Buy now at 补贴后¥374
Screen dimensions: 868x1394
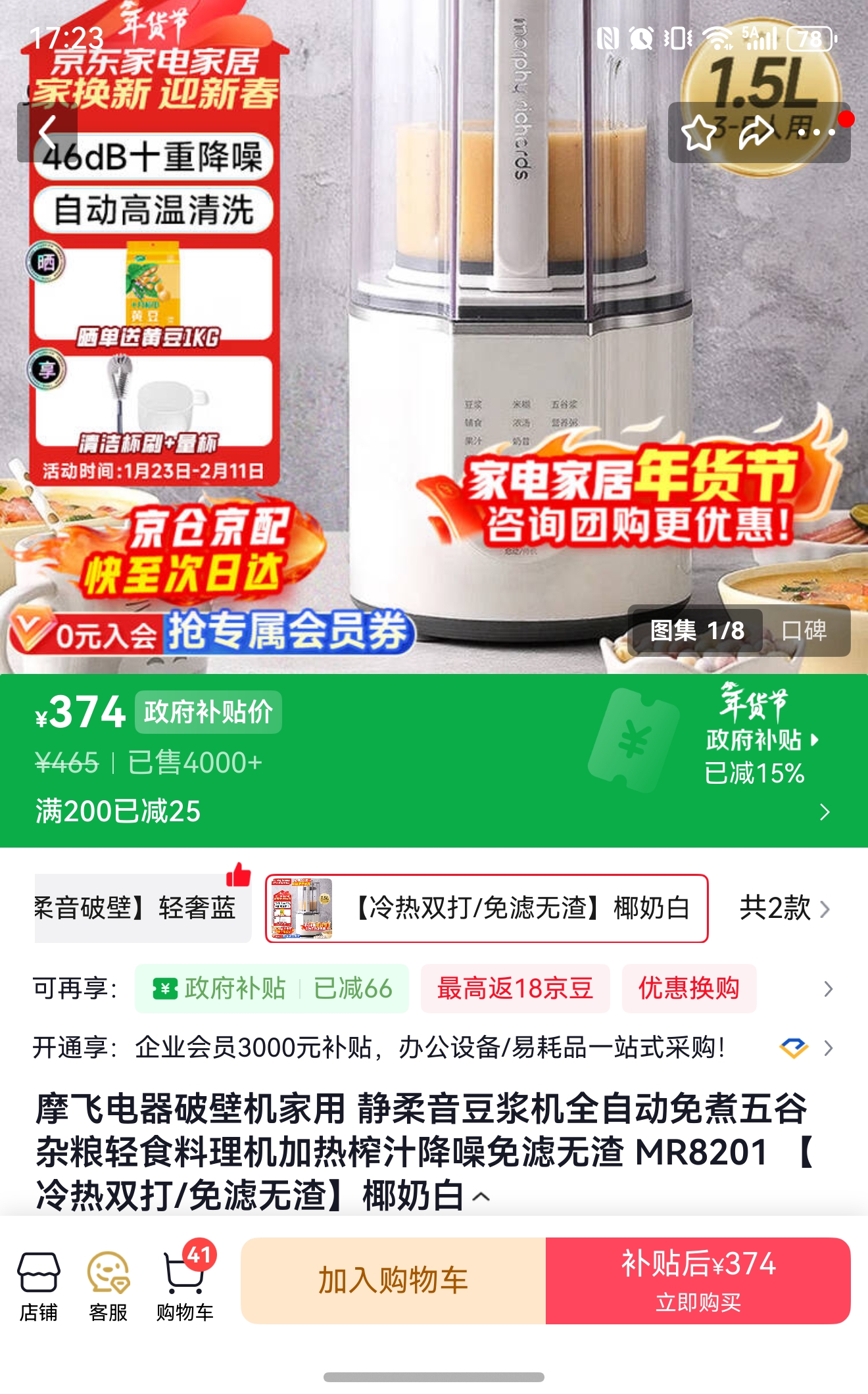click(x=698, y=1280)
